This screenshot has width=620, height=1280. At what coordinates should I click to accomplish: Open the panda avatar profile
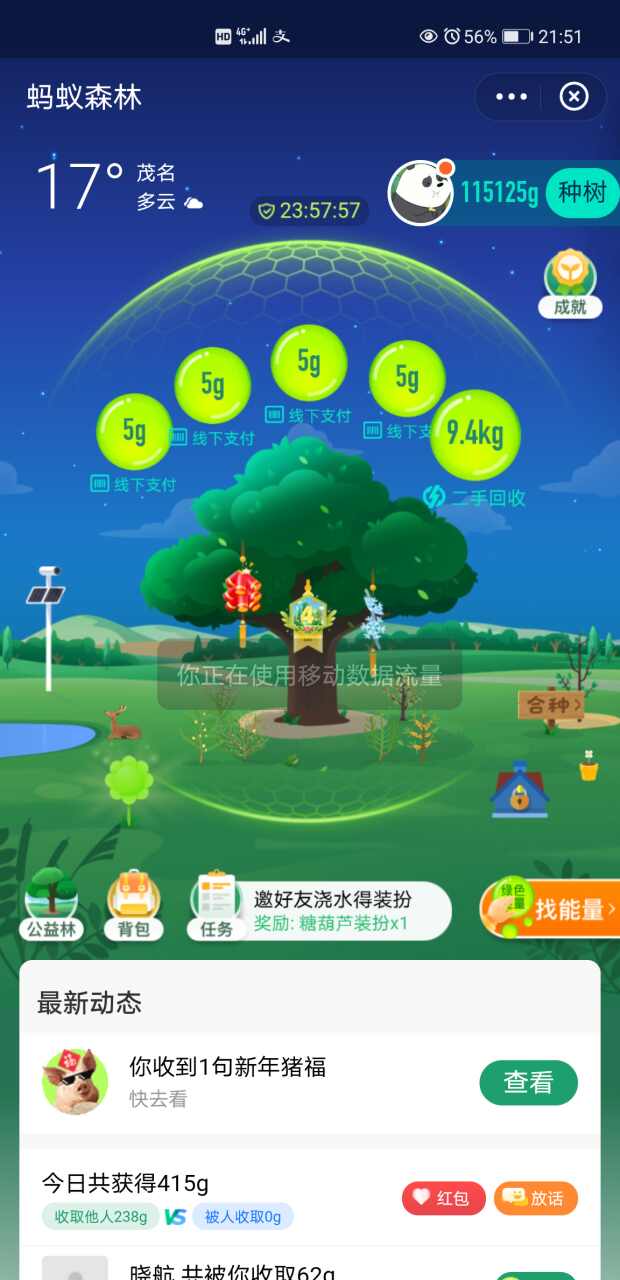coord(419,193)
